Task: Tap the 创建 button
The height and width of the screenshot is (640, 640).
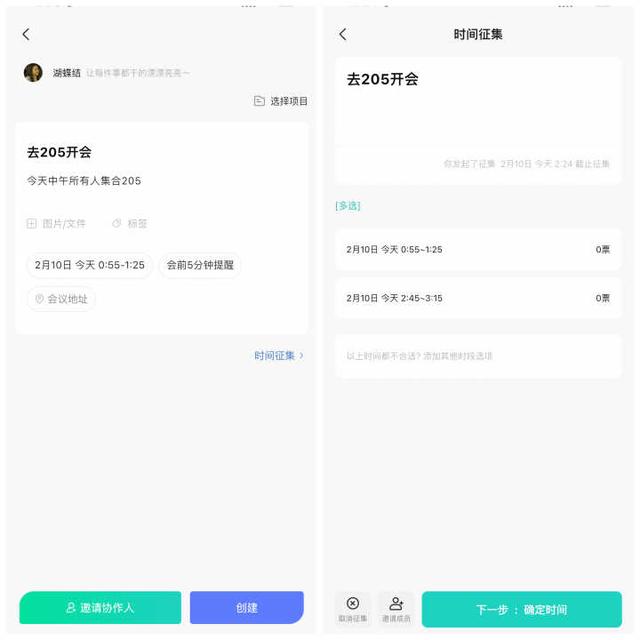Action: point(246,607)
